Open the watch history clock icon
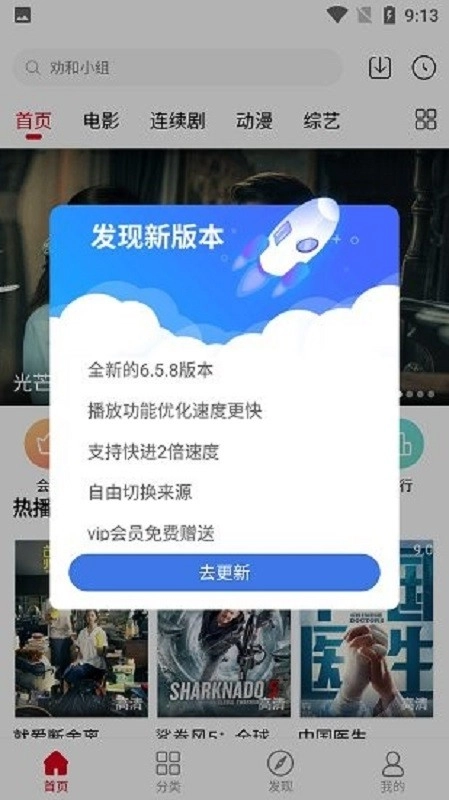Viewport: 449px width, 800px height. 424,67
